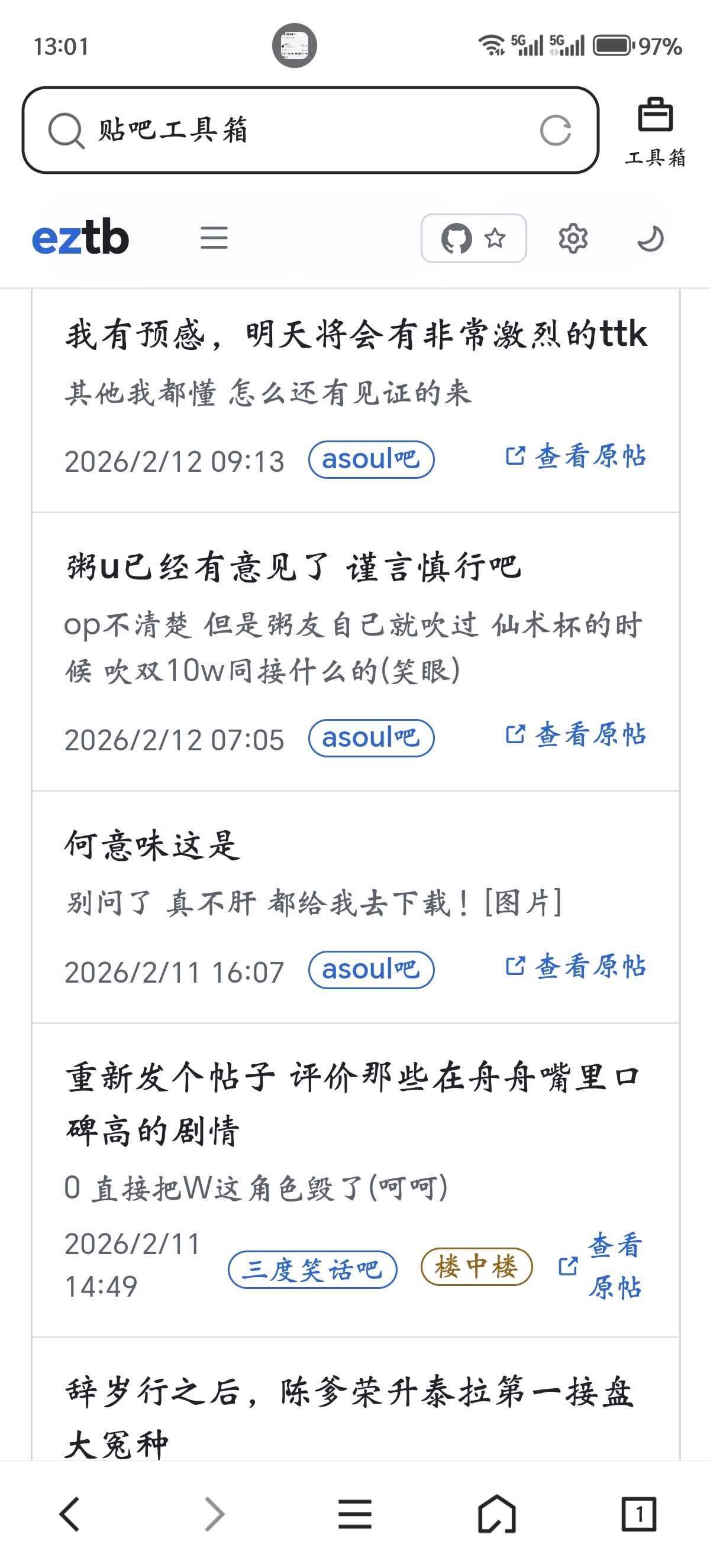Switch to dark mode with moon icon
The width and height of the screenshot is (710, 1568).
[650, 238]
